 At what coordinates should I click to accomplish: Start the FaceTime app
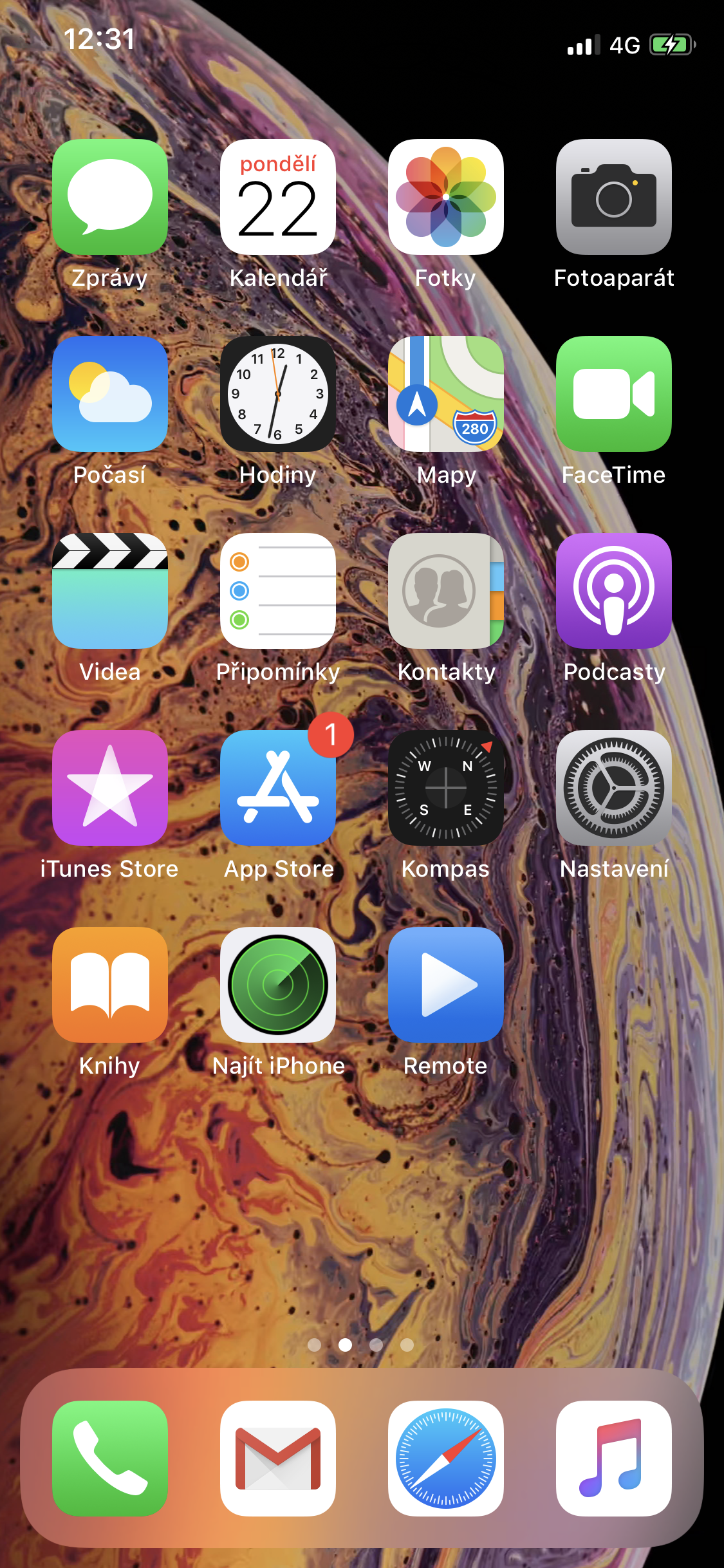[614, 394]
